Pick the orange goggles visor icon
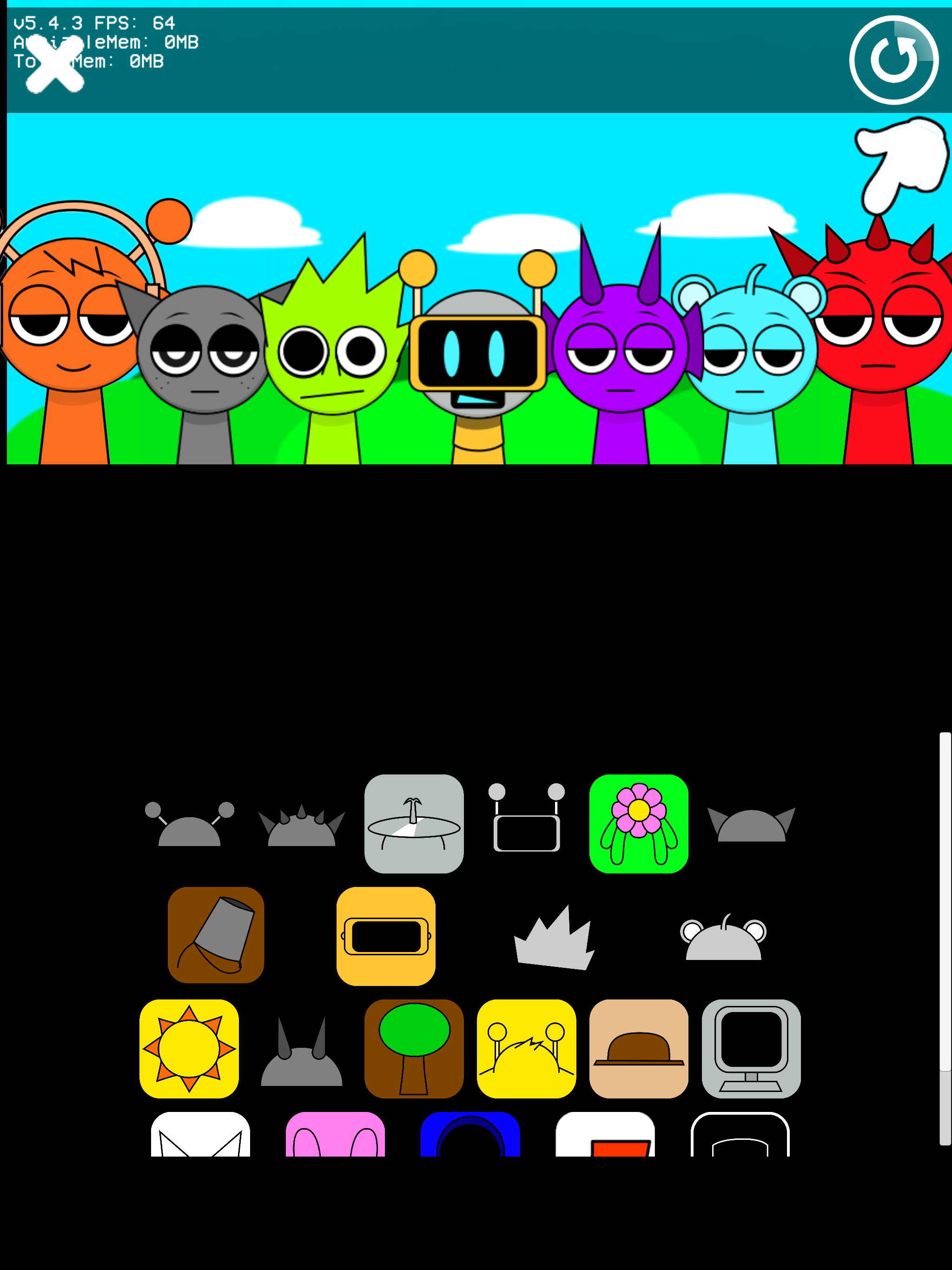The image size is (952, 1270). pos(386,936)
